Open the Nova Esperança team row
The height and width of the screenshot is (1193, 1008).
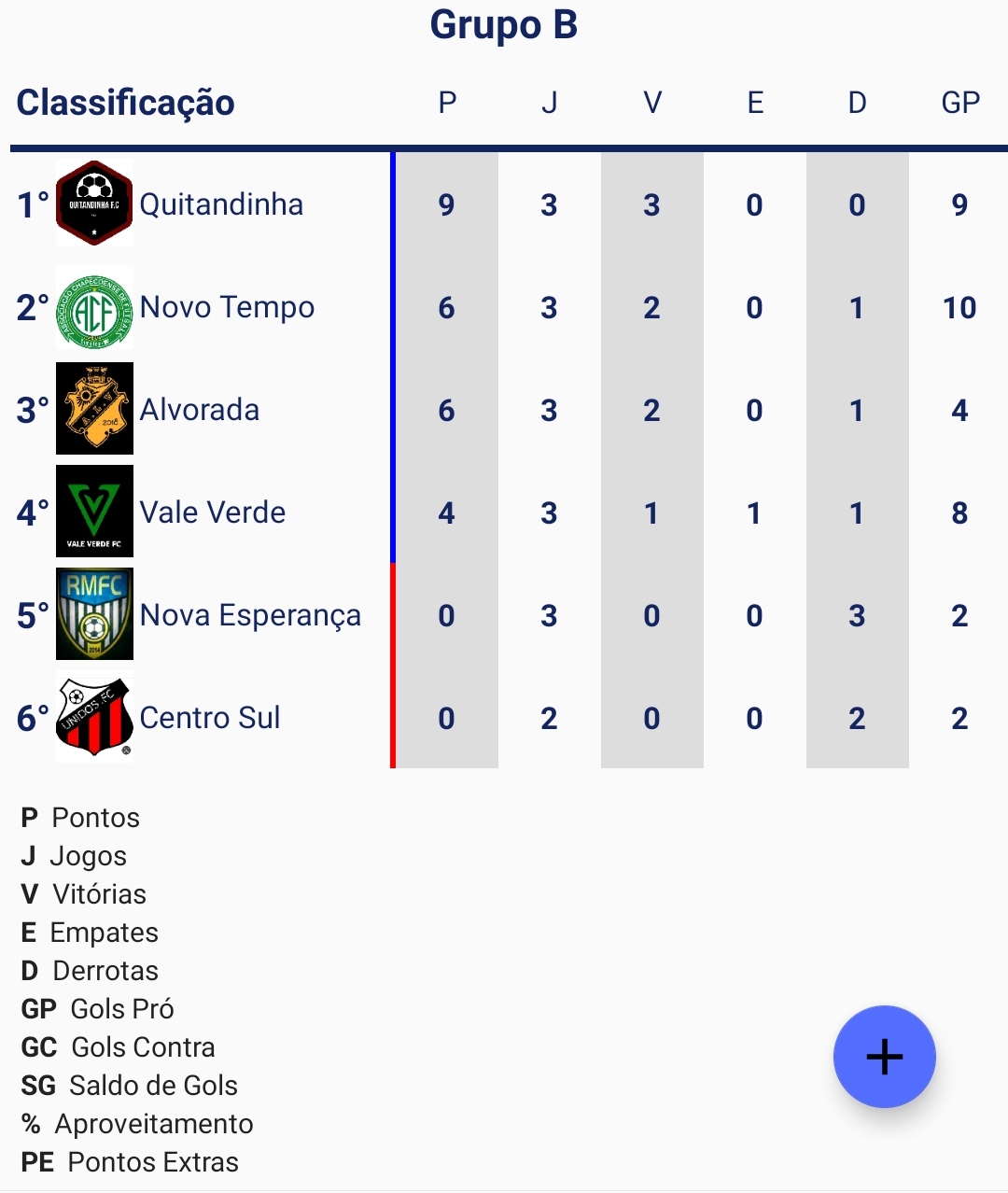250,615
